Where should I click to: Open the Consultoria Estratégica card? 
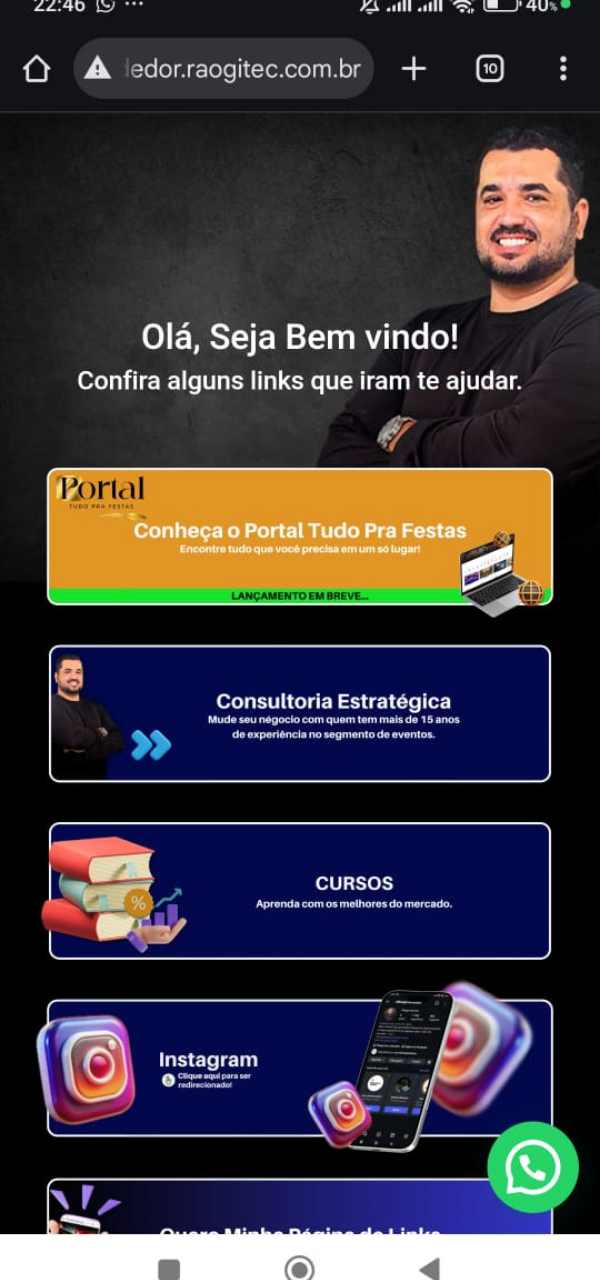click(x=300, y=713)
